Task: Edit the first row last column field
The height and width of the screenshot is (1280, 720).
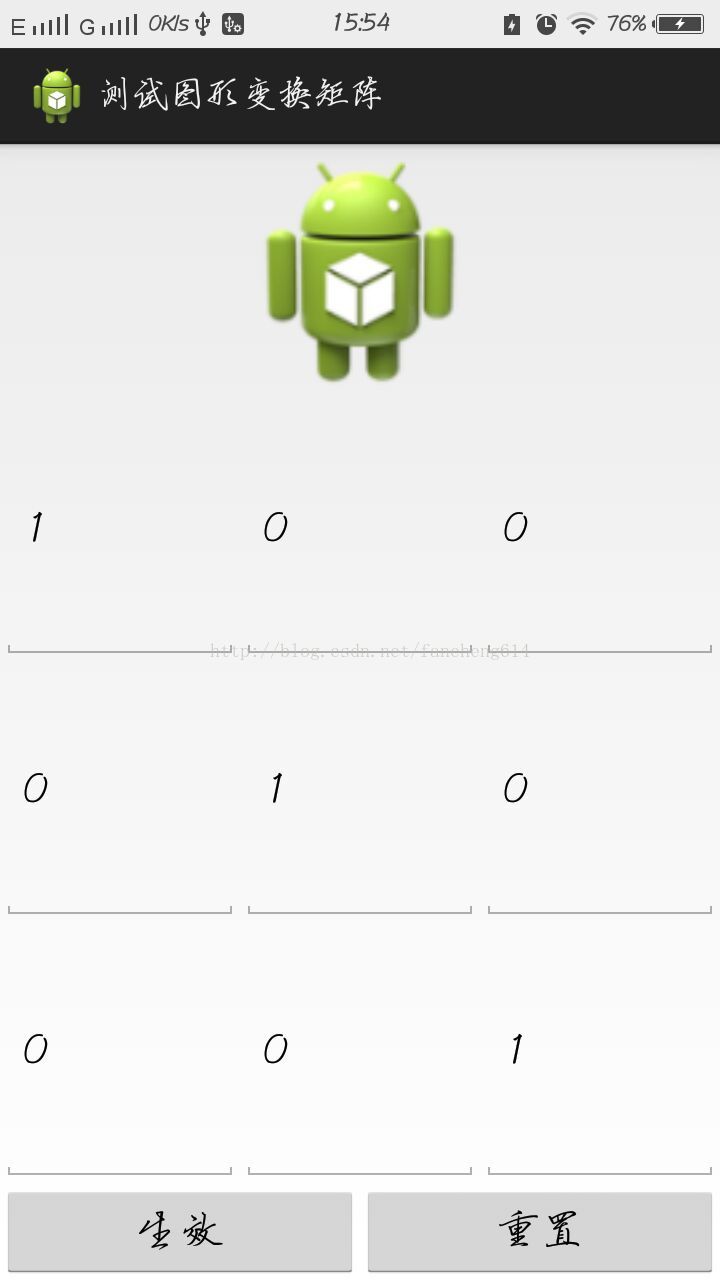Action: coord(600,528)
